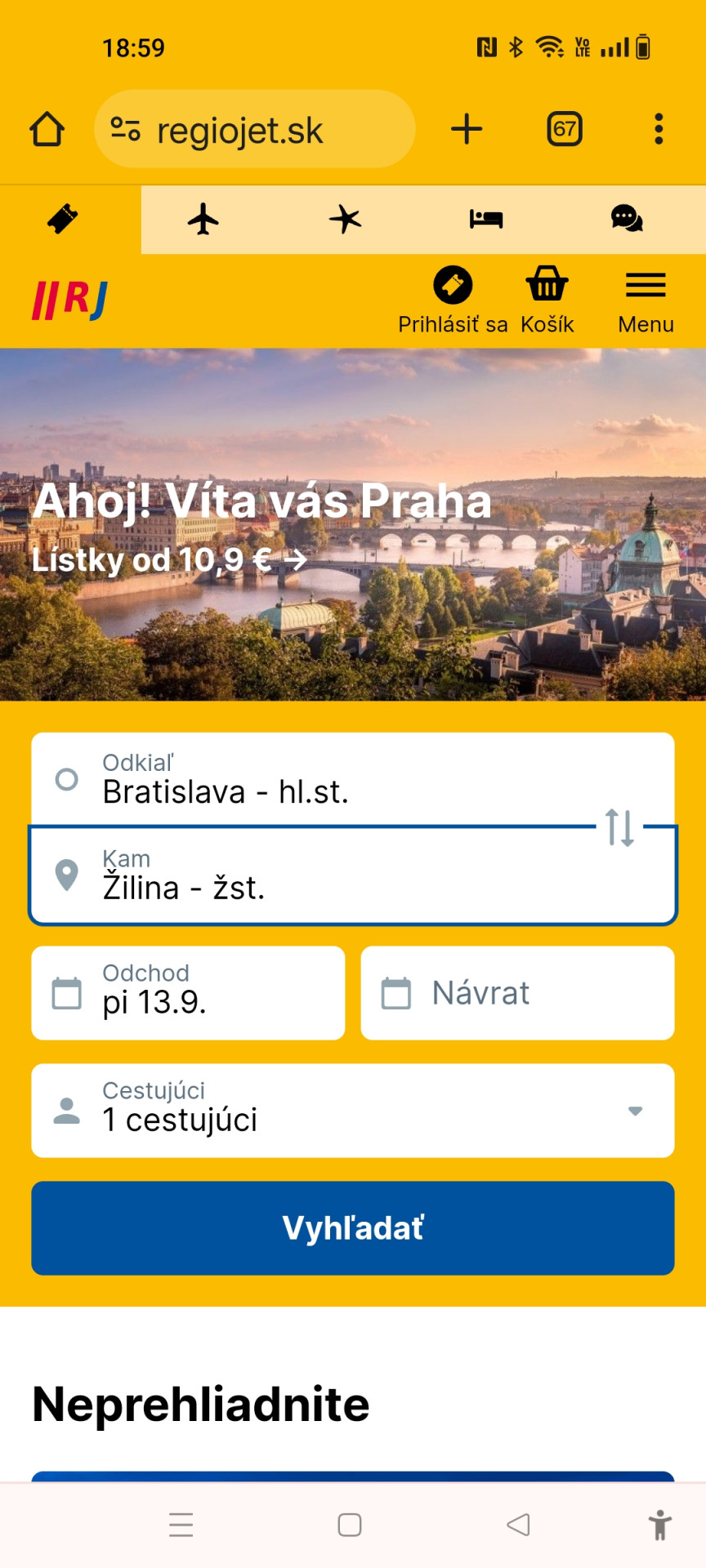Open the Košík shopping basket
Screen dimensions: 706x1568
547,301
